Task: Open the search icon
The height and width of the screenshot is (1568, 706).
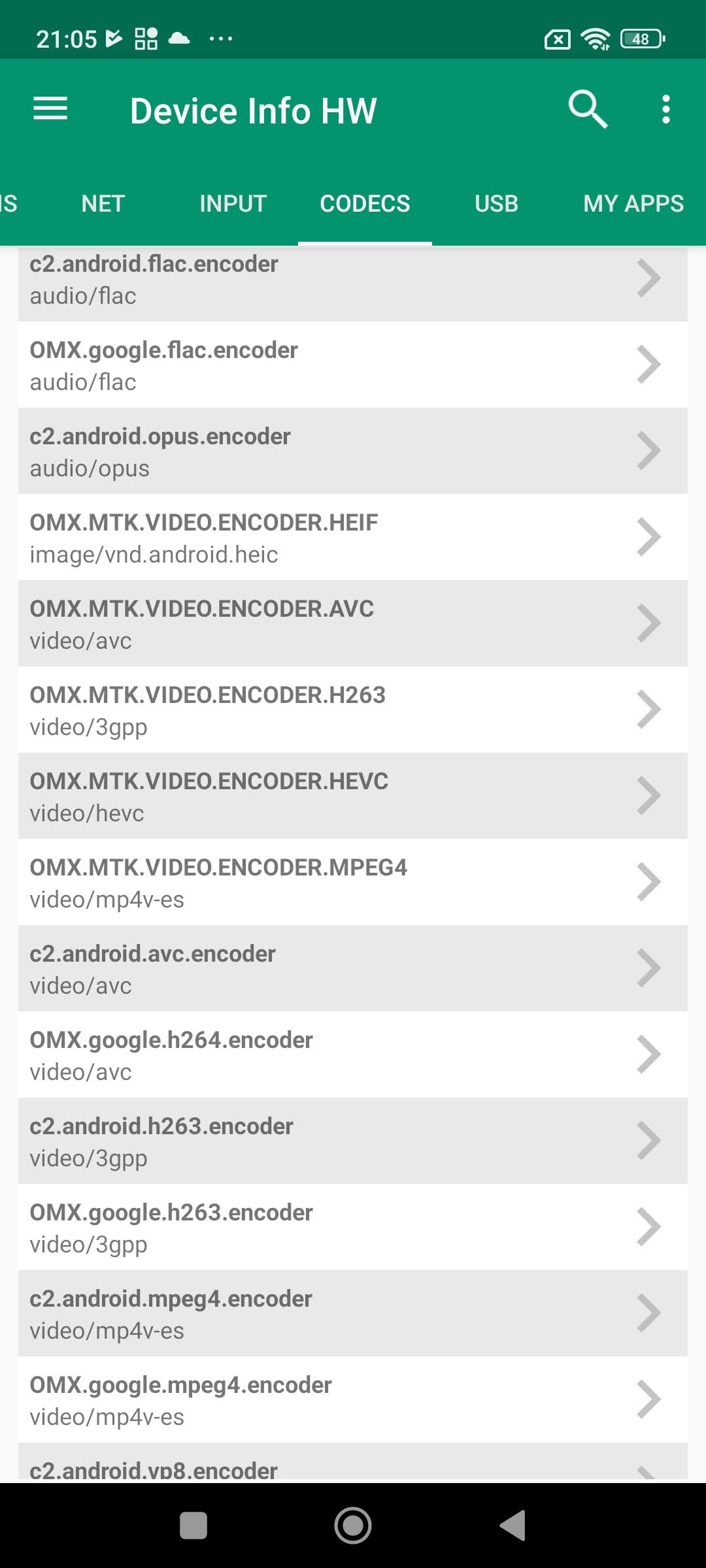Action: tap(587, 109)
